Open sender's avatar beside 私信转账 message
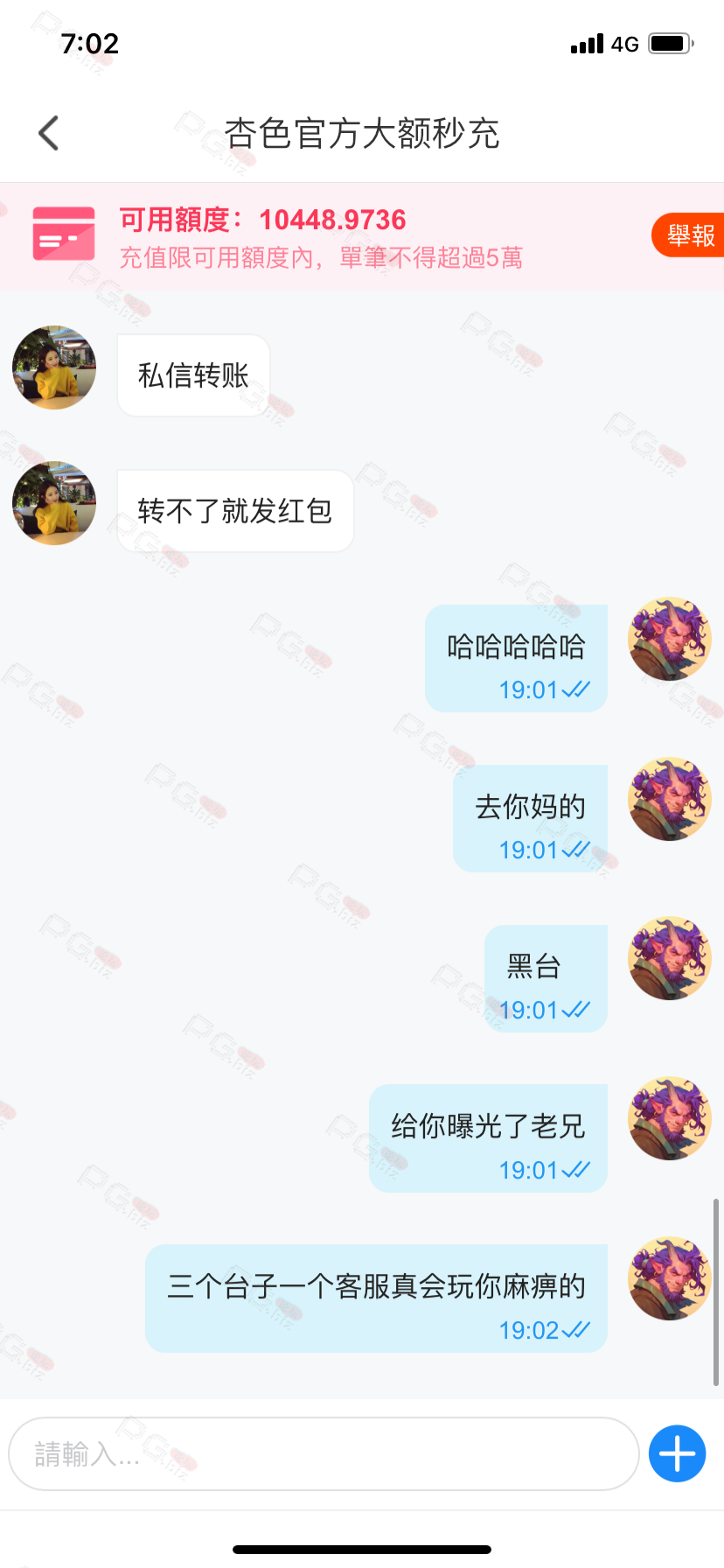This screenshot has width=724, height=1568. 54,367
